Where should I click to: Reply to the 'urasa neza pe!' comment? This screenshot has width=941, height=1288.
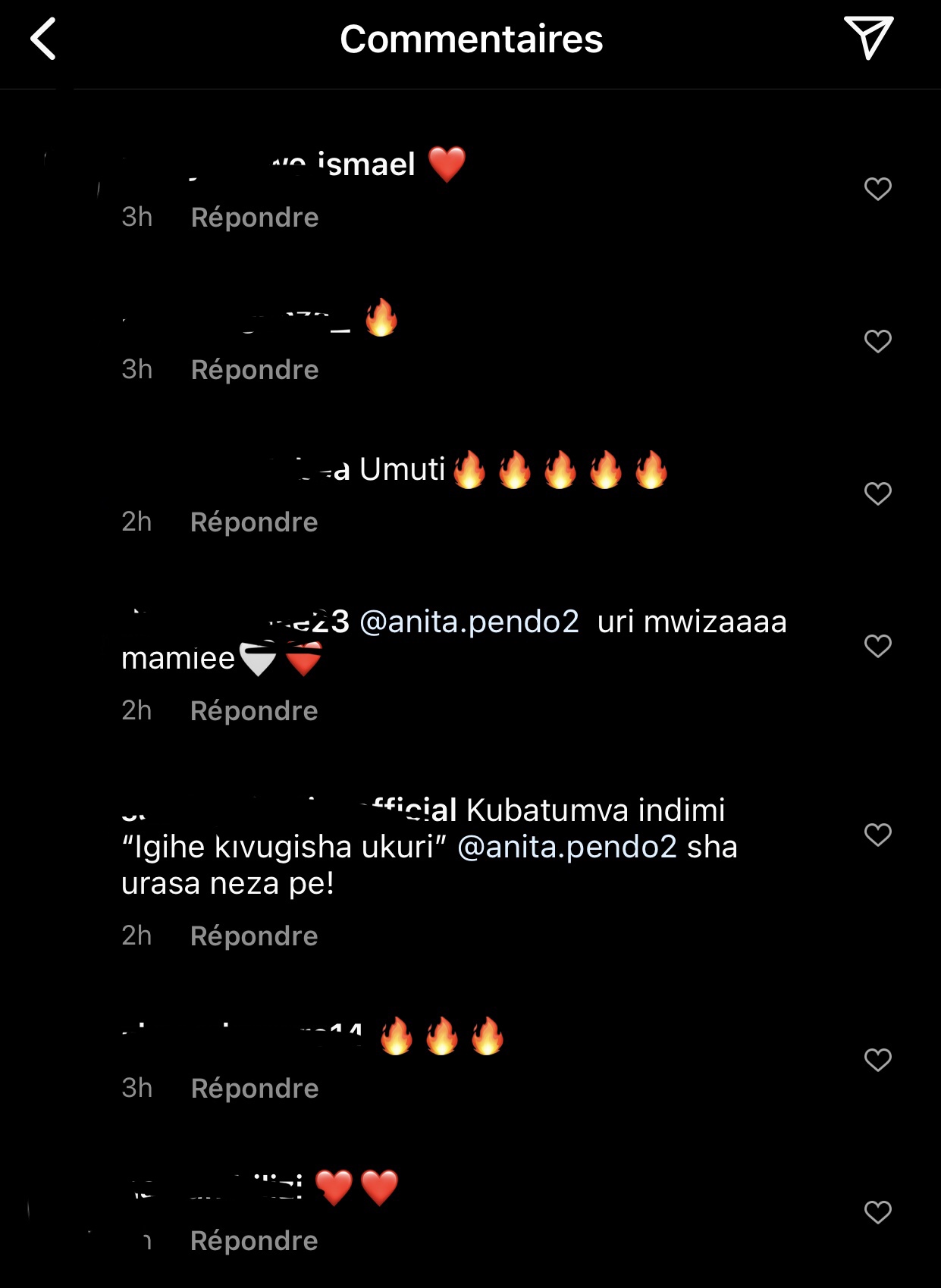click(x=254, y=936)
